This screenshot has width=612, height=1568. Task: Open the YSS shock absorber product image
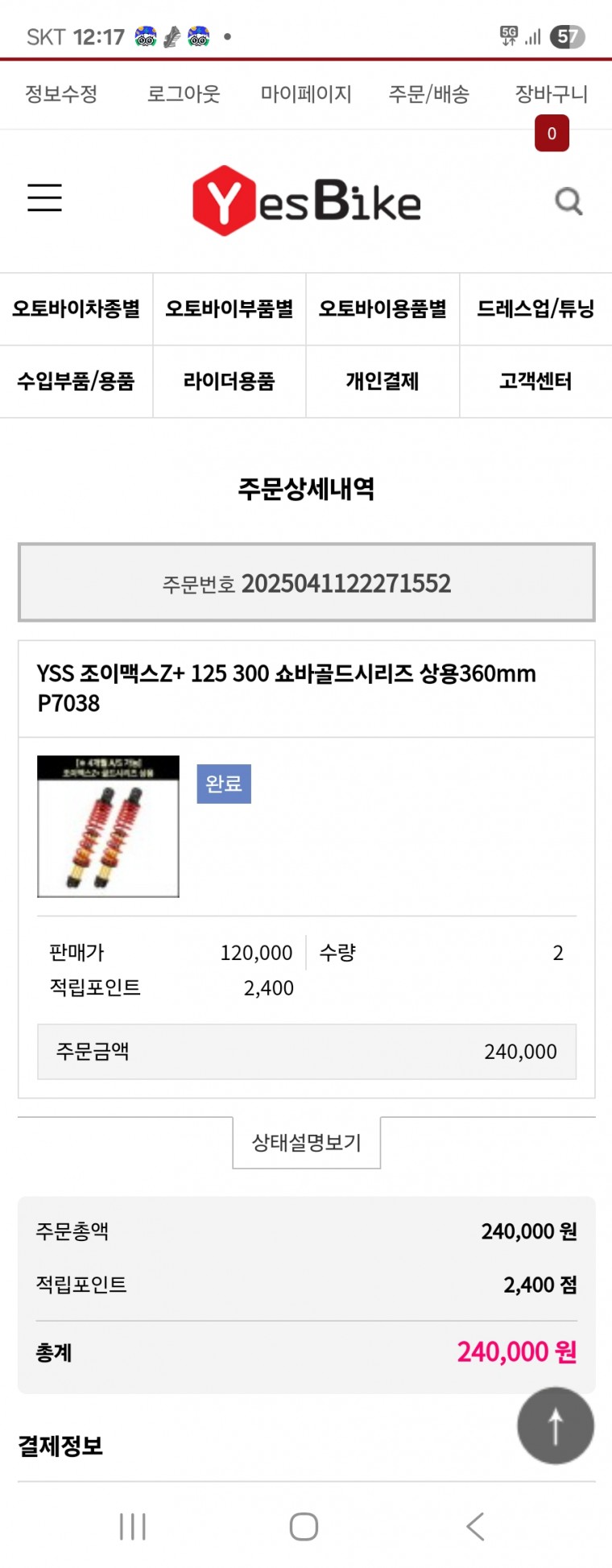click(108, 826)
